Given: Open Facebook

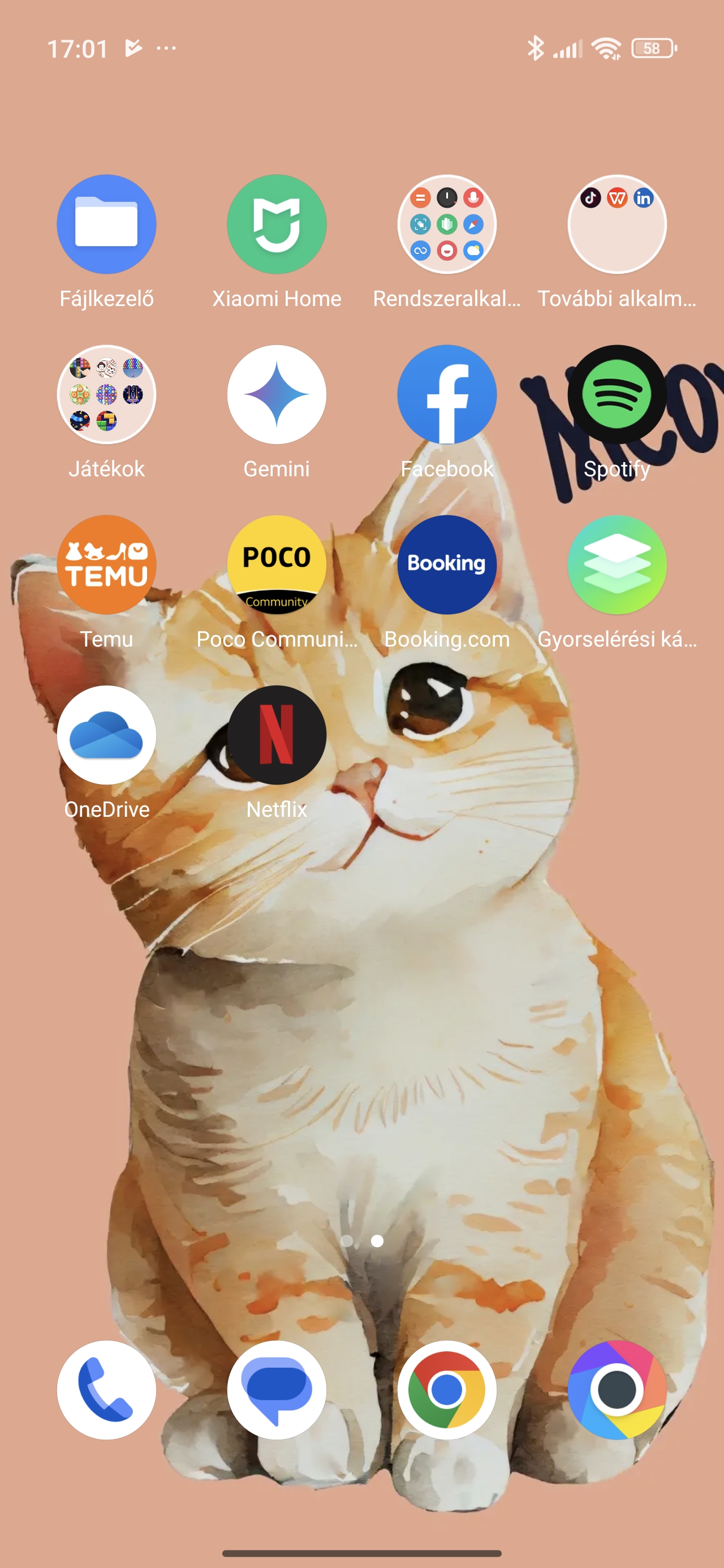Looking at the screenshot, I should [x=447, y=394].
